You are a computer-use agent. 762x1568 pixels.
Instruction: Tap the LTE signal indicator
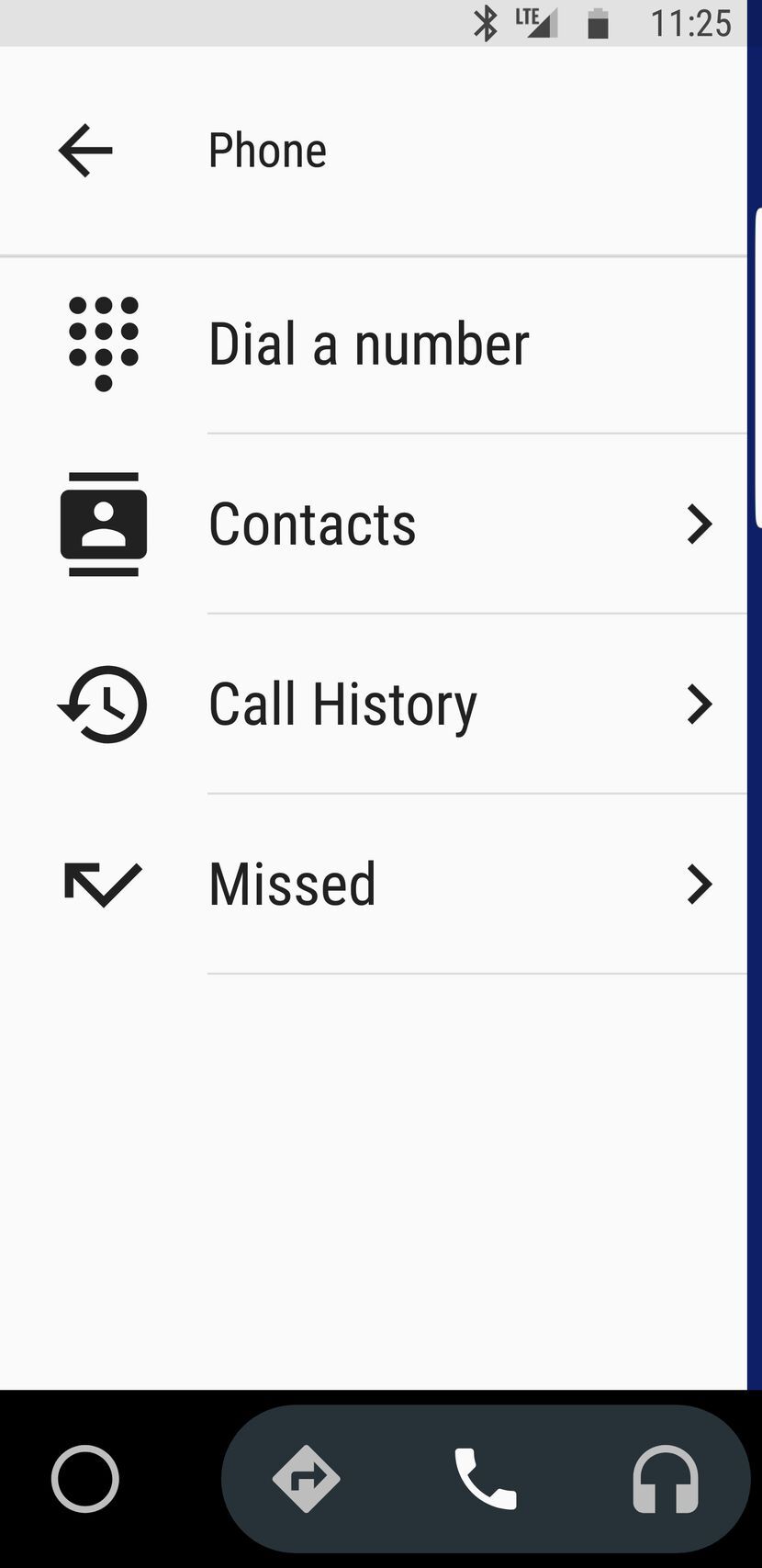[x=535, y=24]
